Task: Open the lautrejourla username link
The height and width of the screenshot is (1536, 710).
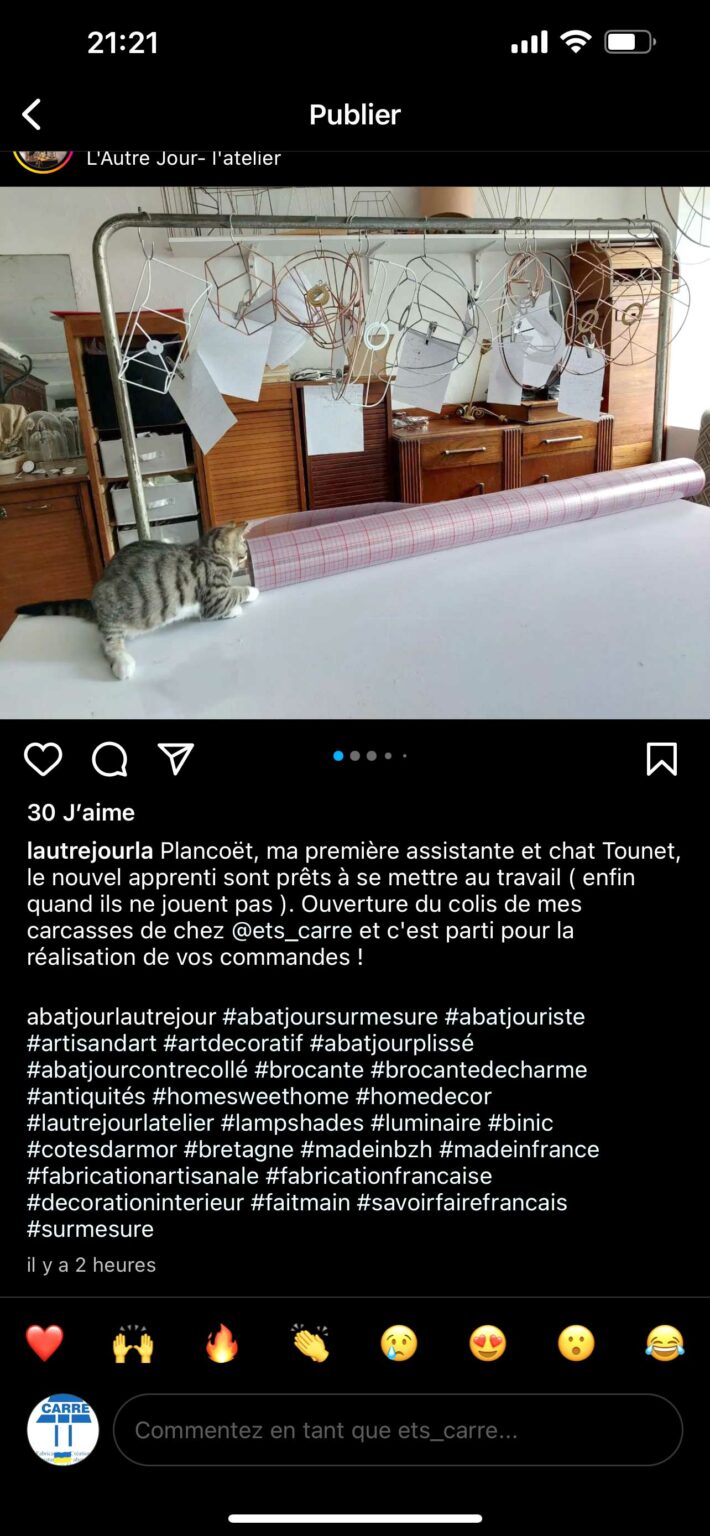Action: [90, 851]
